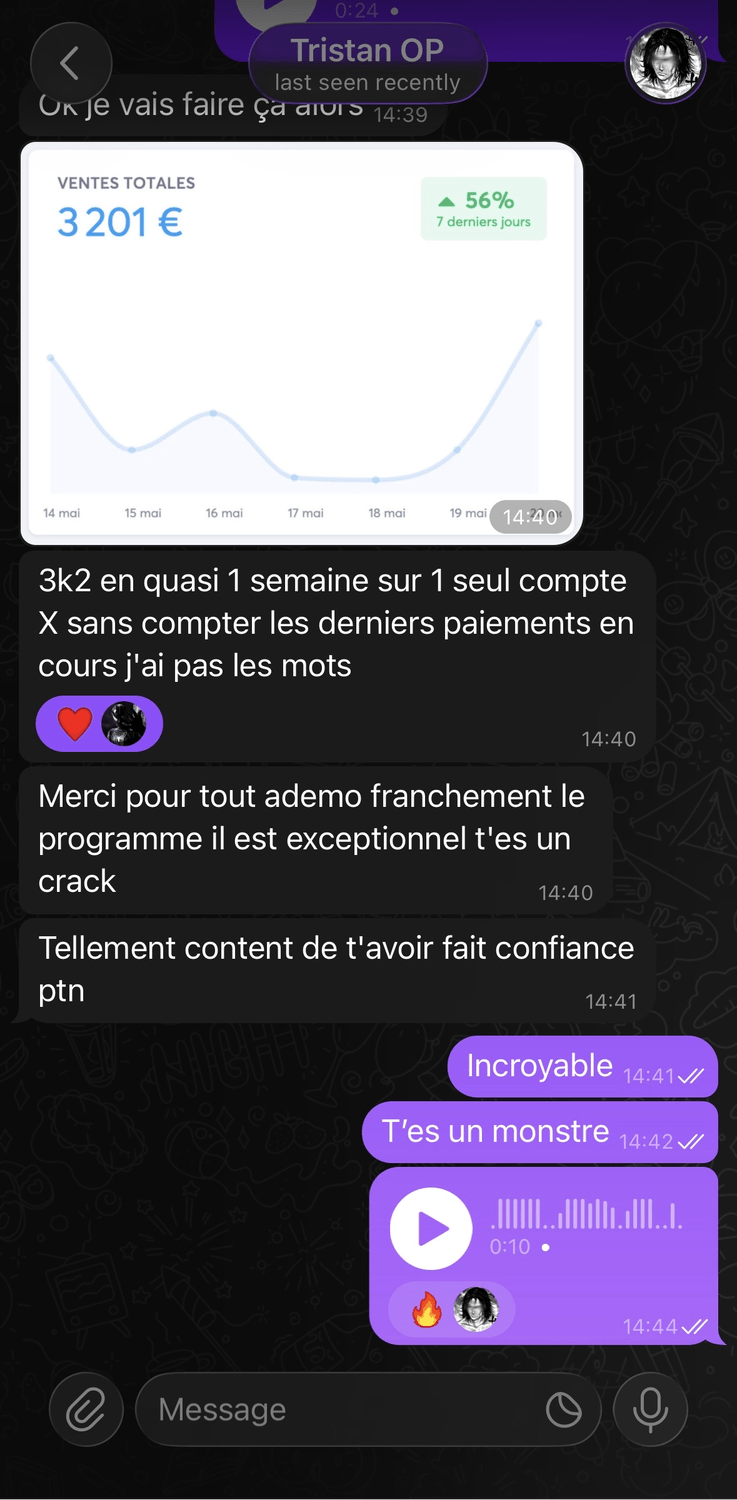This screenshot has height=1500, width=737.
Task: Open Tristan OP's chat info header
Action: tap(367, 64)
